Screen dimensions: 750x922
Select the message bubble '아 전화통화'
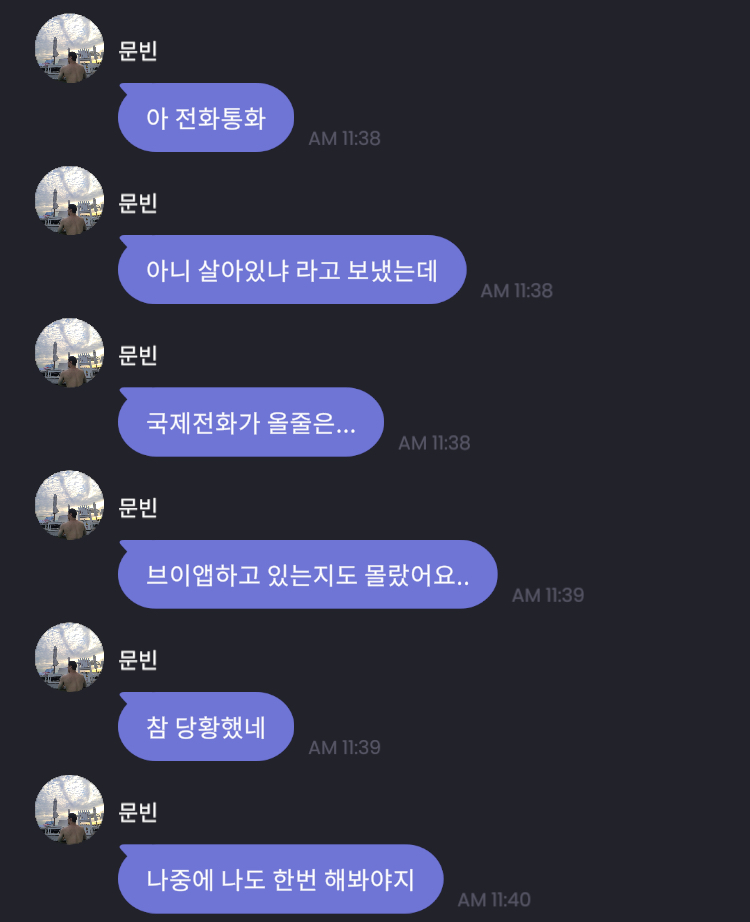205,118
